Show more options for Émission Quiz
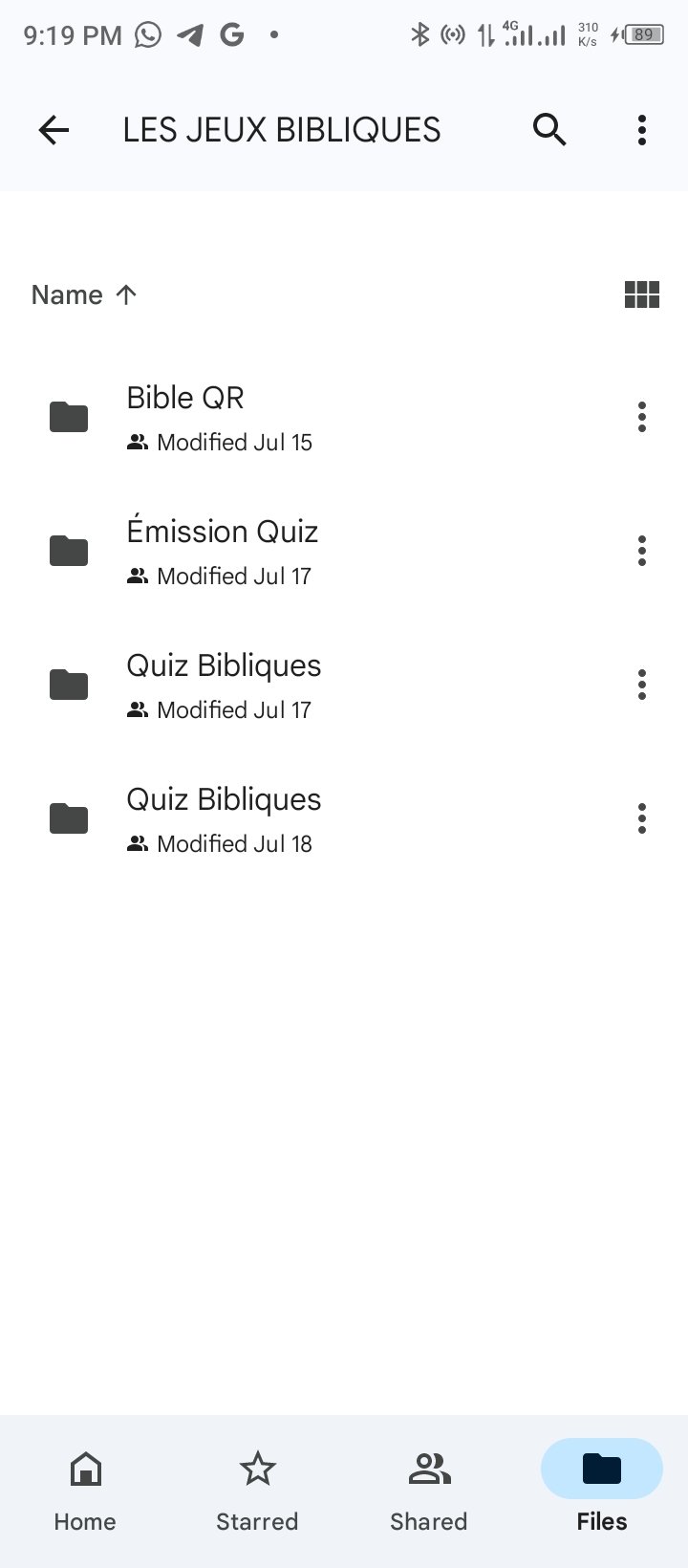This screenshot has height=1568, width=688. (642, 552)
